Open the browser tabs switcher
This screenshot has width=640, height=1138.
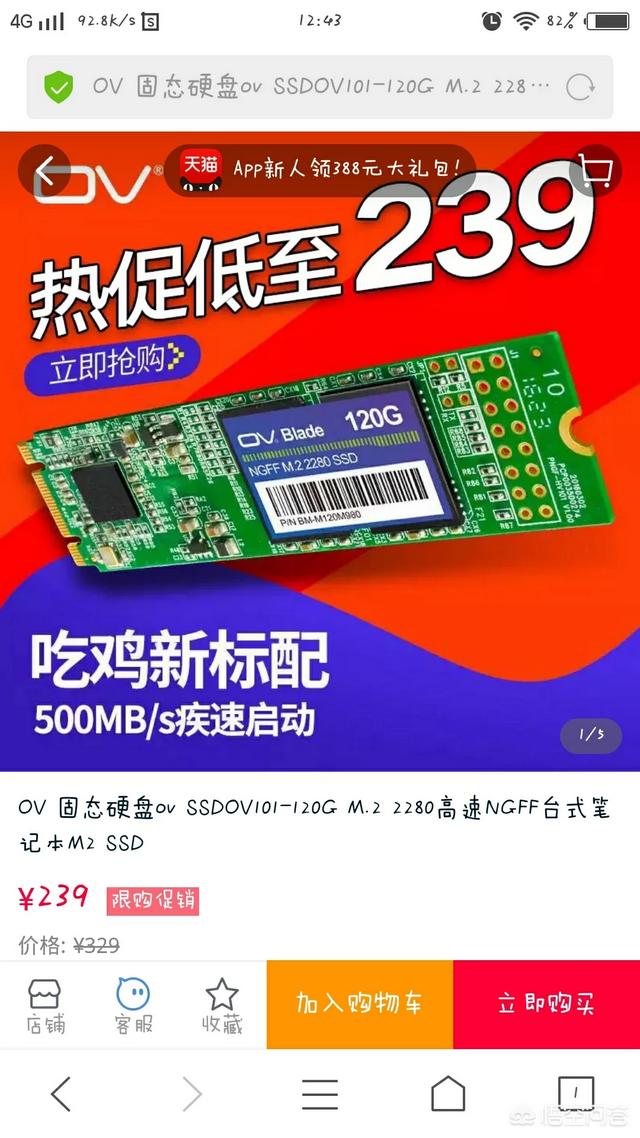(x=576, y=1094)
